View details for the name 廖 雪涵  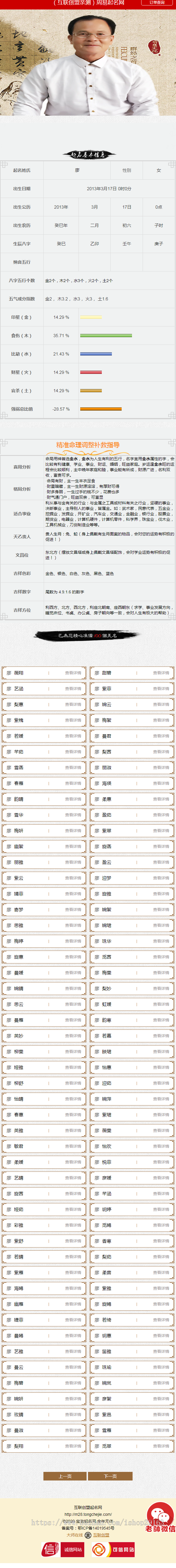[73, 768]
